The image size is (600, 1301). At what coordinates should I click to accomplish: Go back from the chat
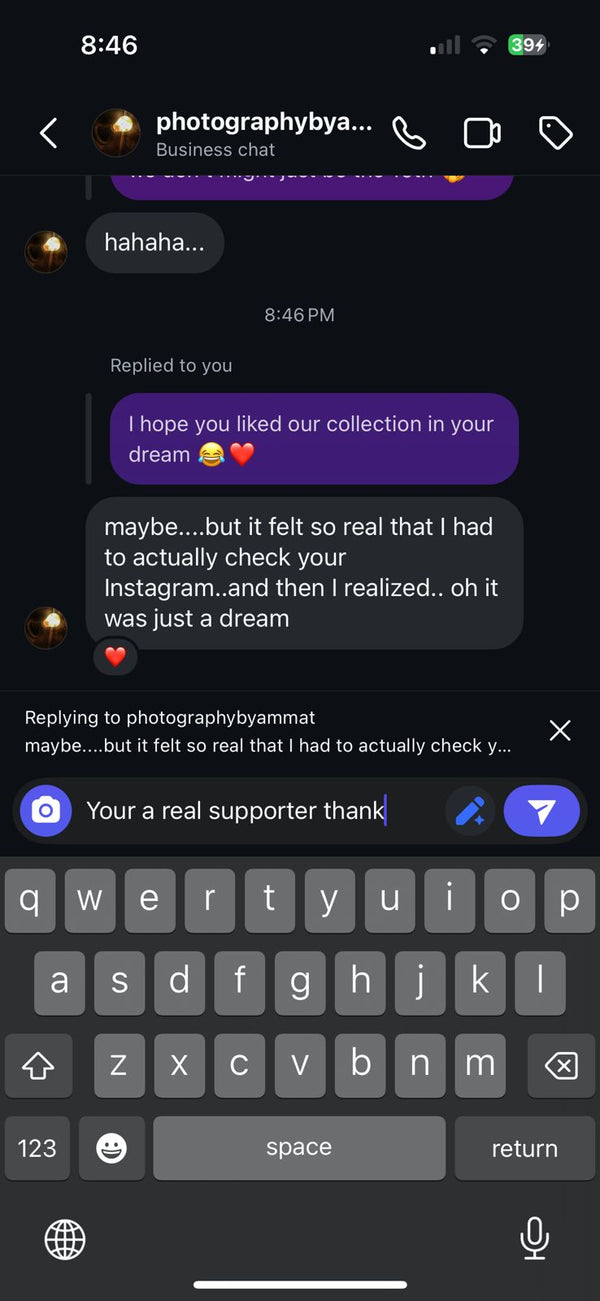click(x=48, y=133)
